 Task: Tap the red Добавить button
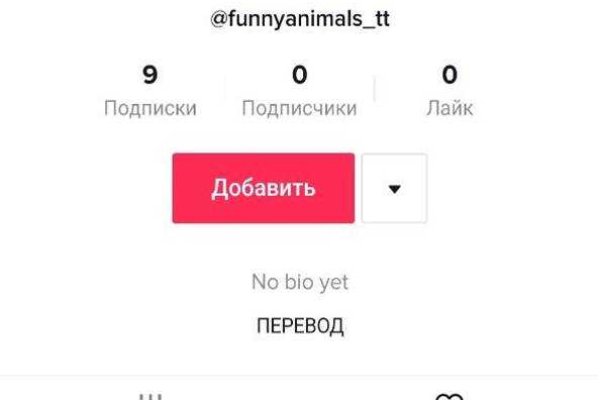tap(263, 188)
